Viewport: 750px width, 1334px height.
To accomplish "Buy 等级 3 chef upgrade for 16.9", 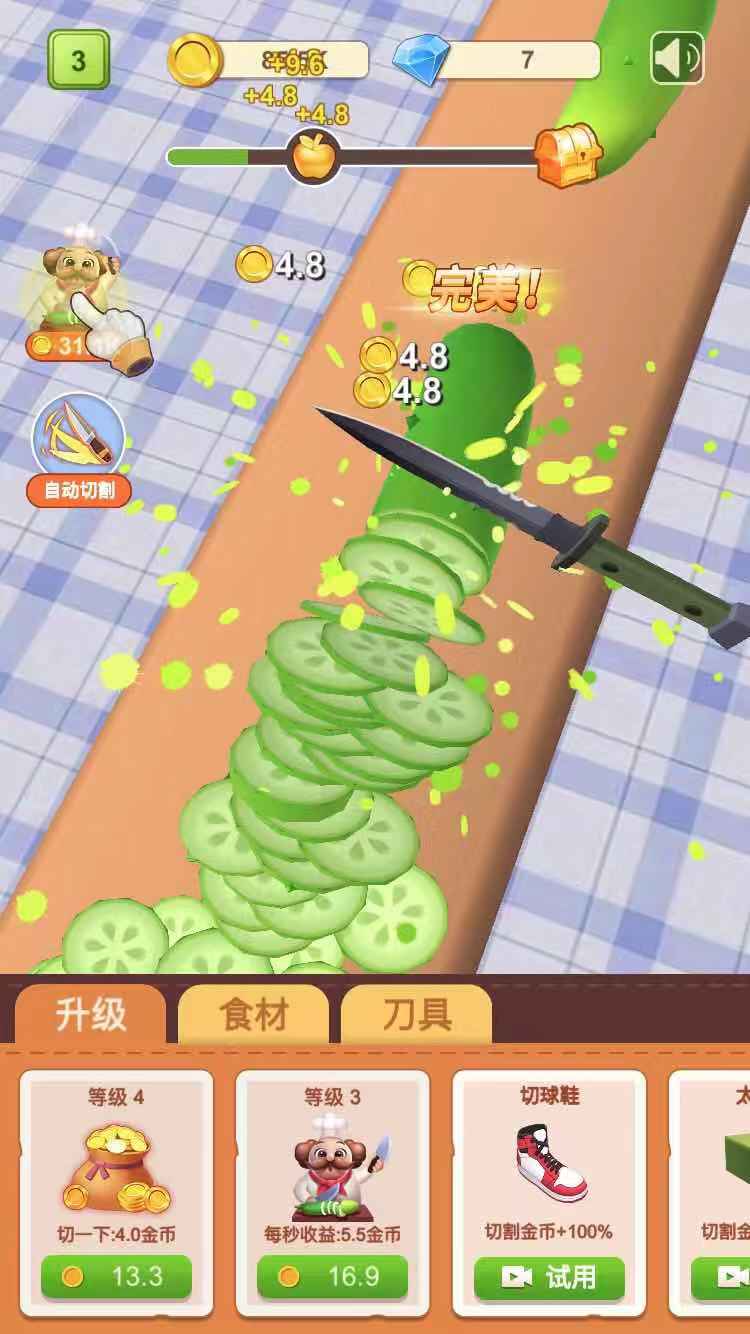I will click(x=332, y=1276).
